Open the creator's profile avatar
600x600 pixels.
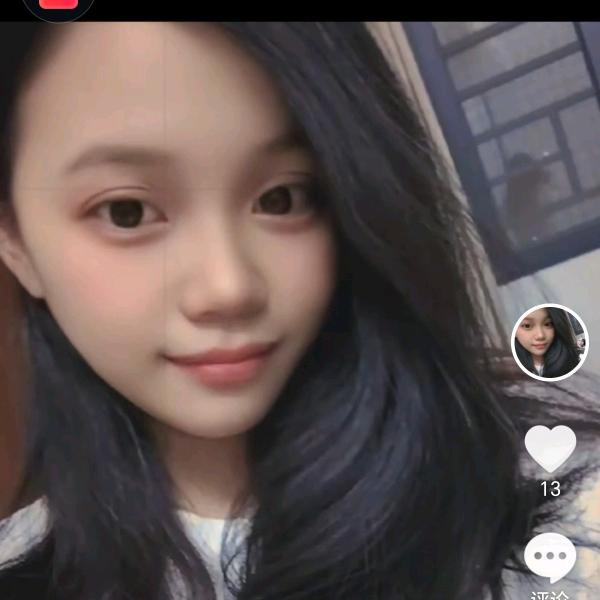pyautogui.click(x=550, y=342)
